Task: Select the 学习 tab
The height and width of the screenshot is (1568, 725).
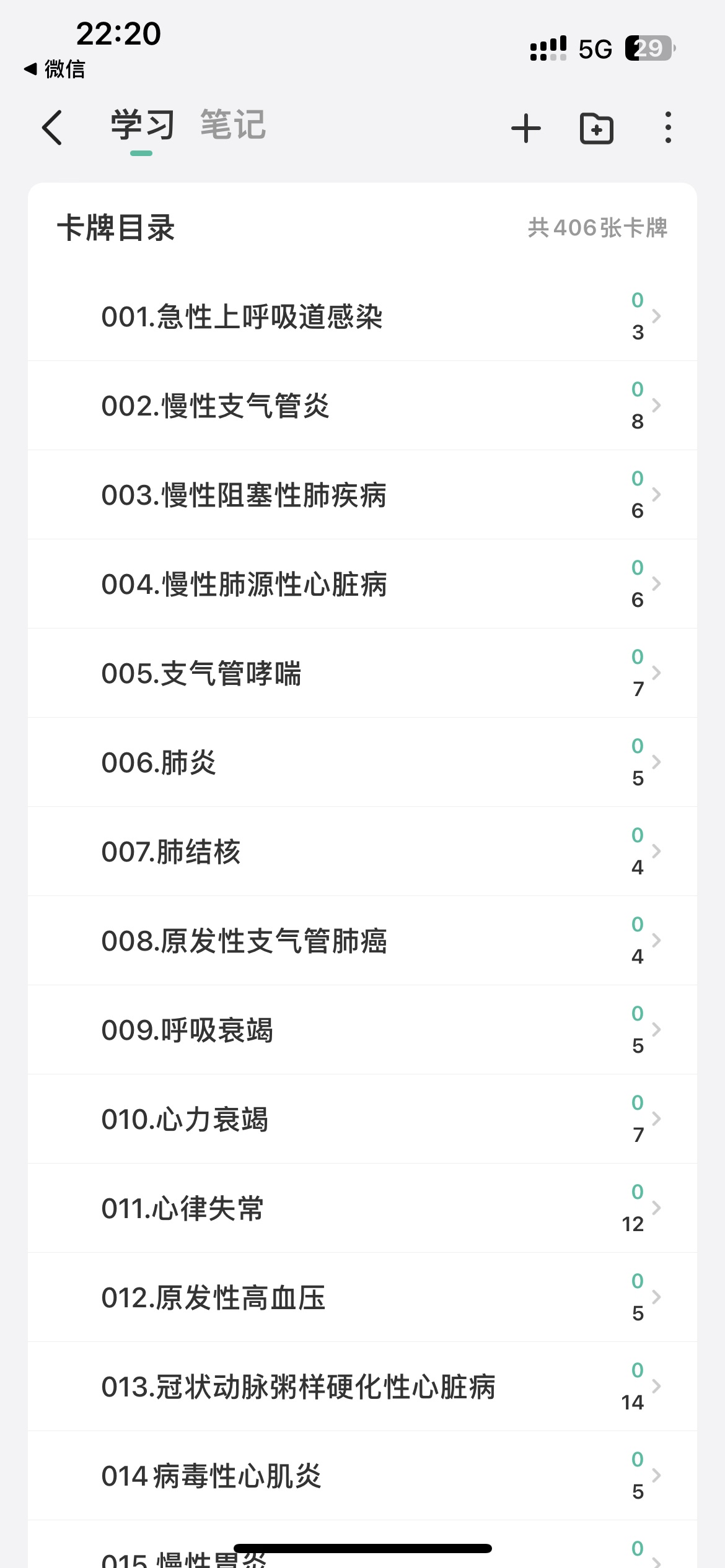Action: [143, 125]
